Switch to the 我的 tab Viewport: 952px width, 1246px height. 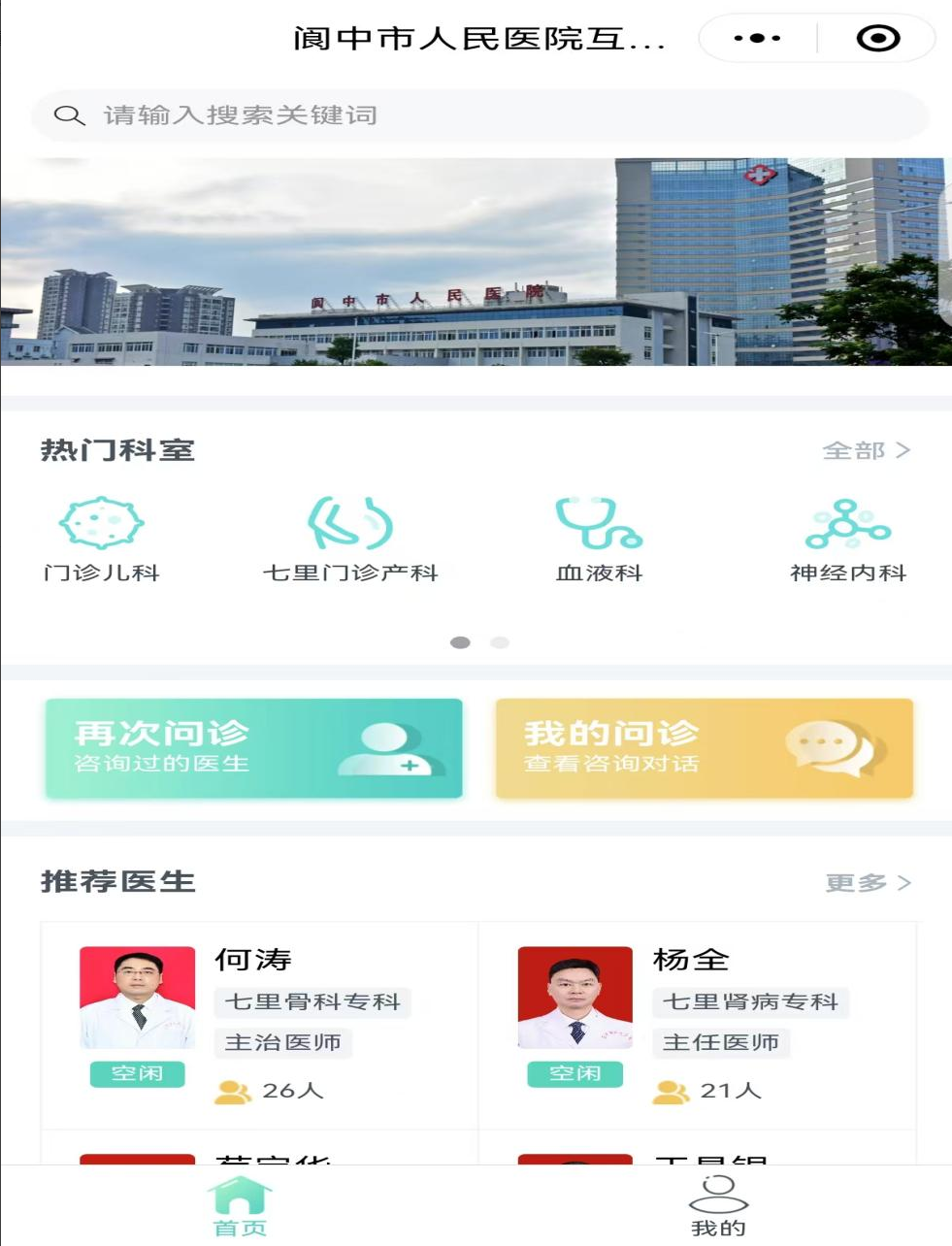tap(718, 1206)
